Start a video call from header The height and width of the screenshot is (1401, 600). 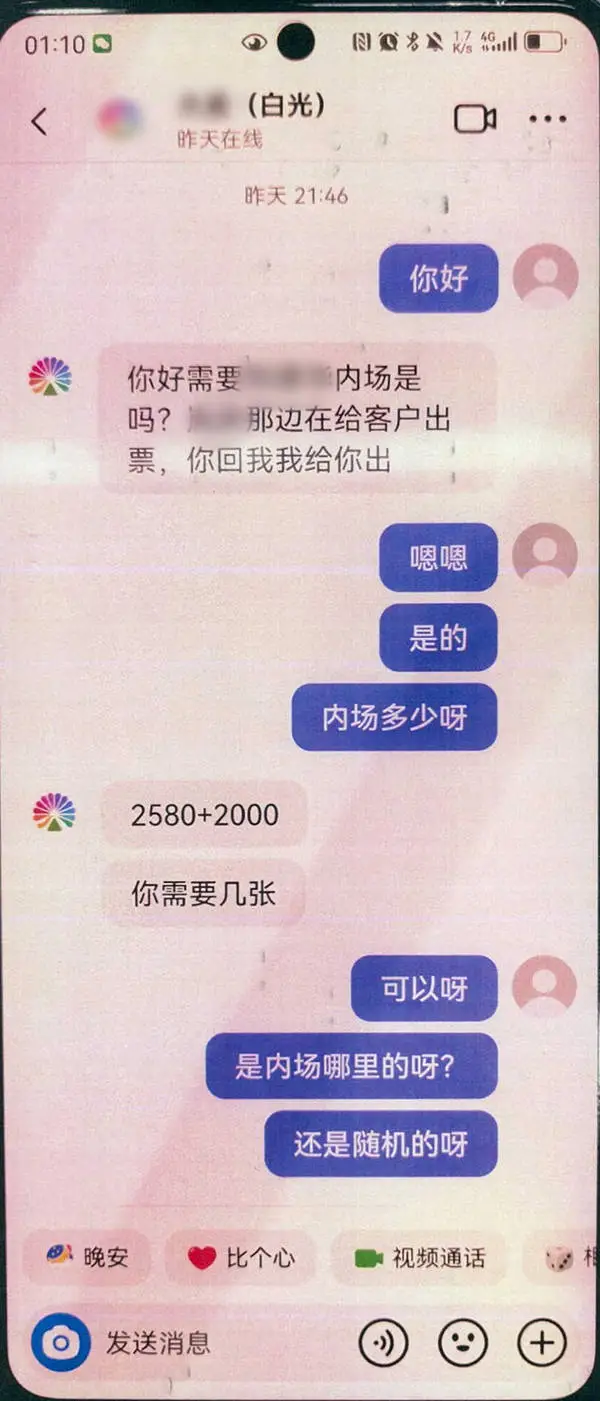point(475,120)
